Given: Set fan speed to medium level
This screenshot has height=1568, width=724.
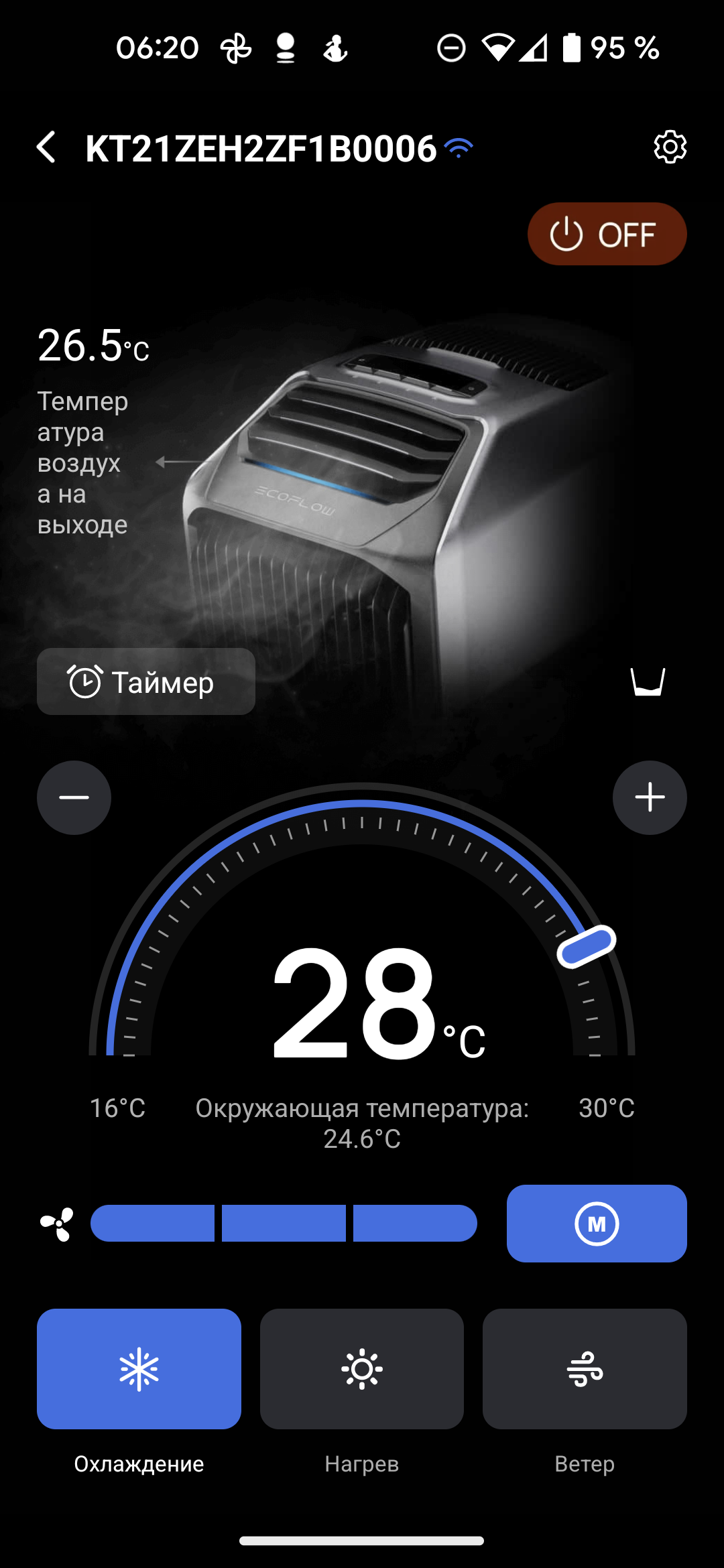Looking at the screenshot, I should pos(284,1224).
